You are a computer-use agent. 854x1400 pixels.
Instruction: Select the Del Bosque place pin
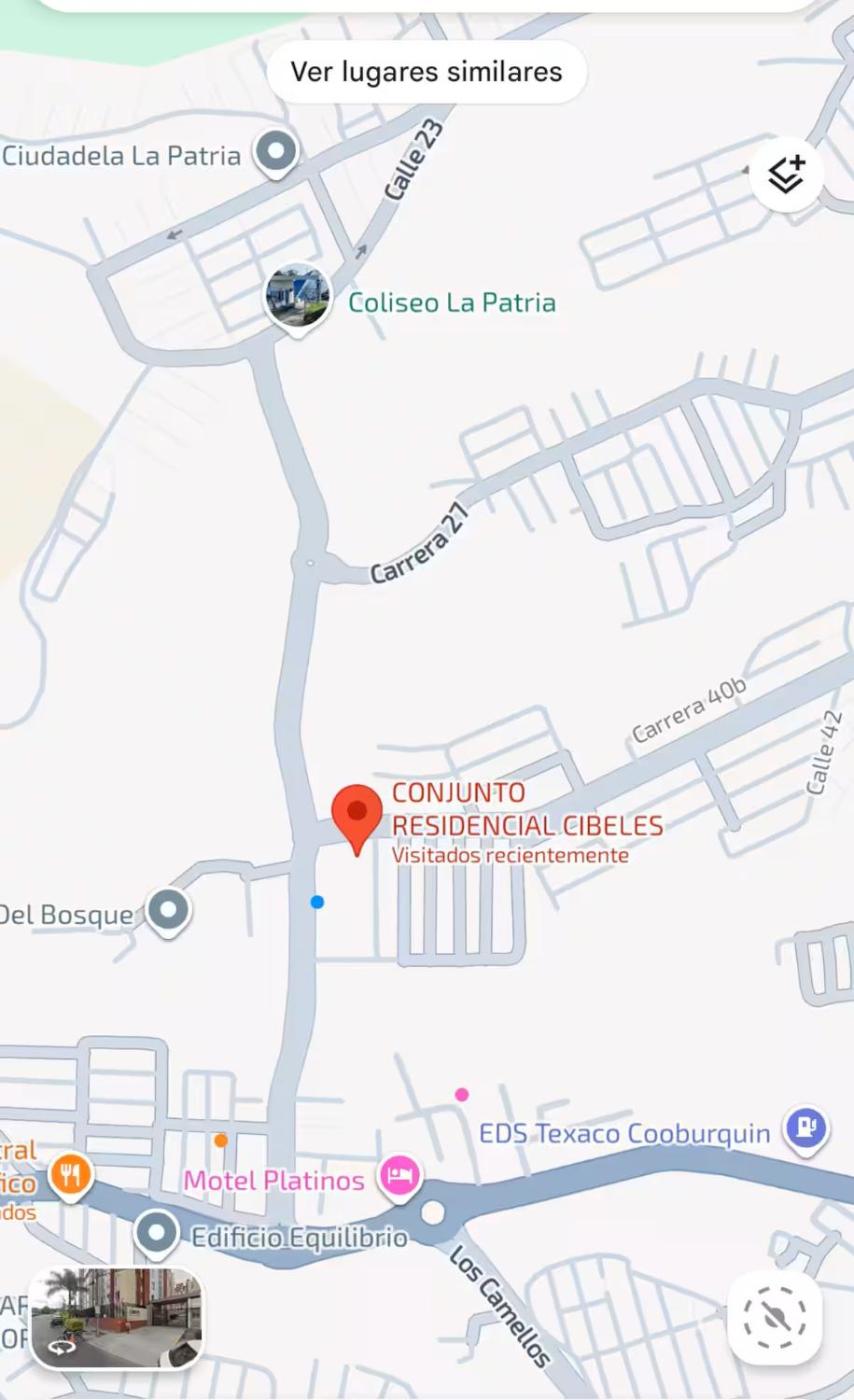pyautogui.click(x=168, y=911)
